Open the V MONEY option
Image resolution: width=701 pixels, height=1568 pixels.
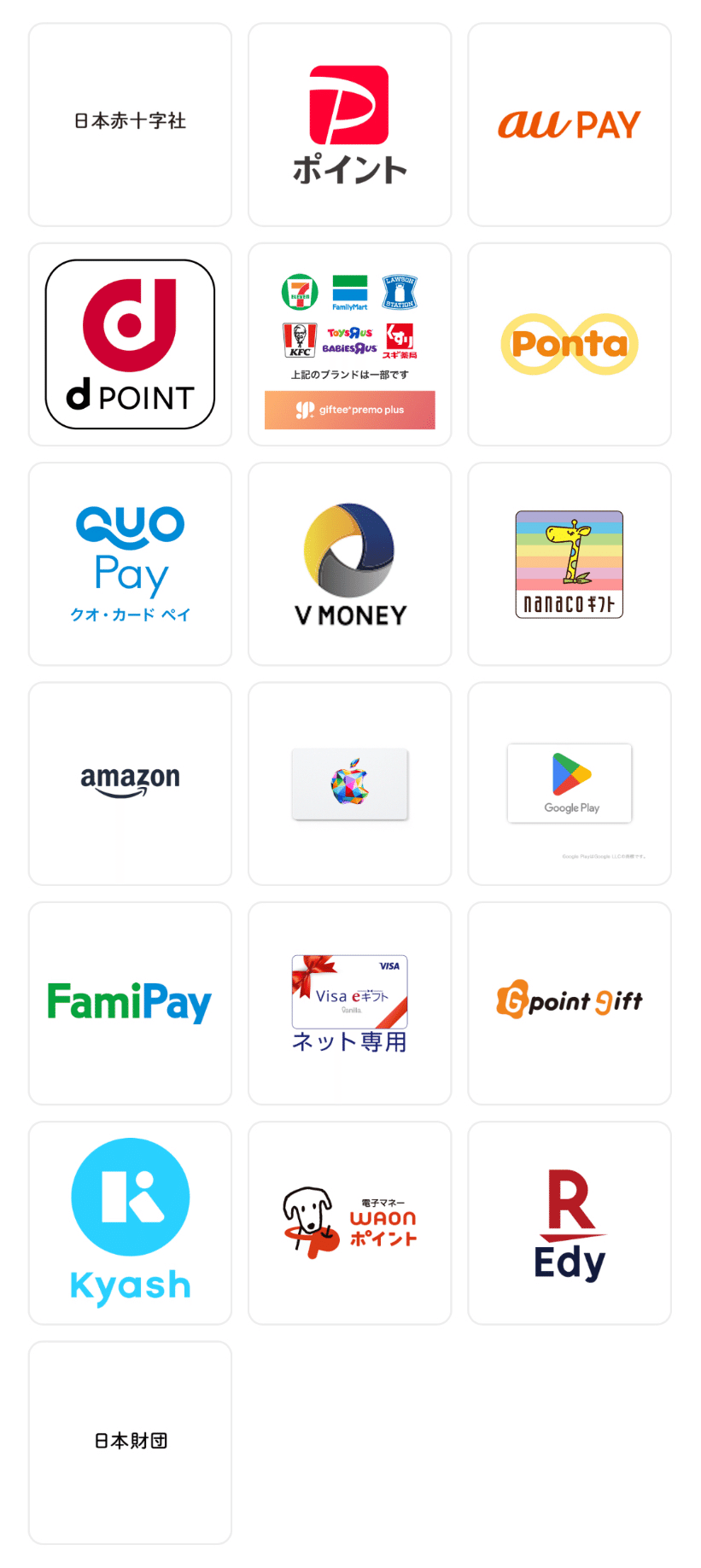coord(349,563)
